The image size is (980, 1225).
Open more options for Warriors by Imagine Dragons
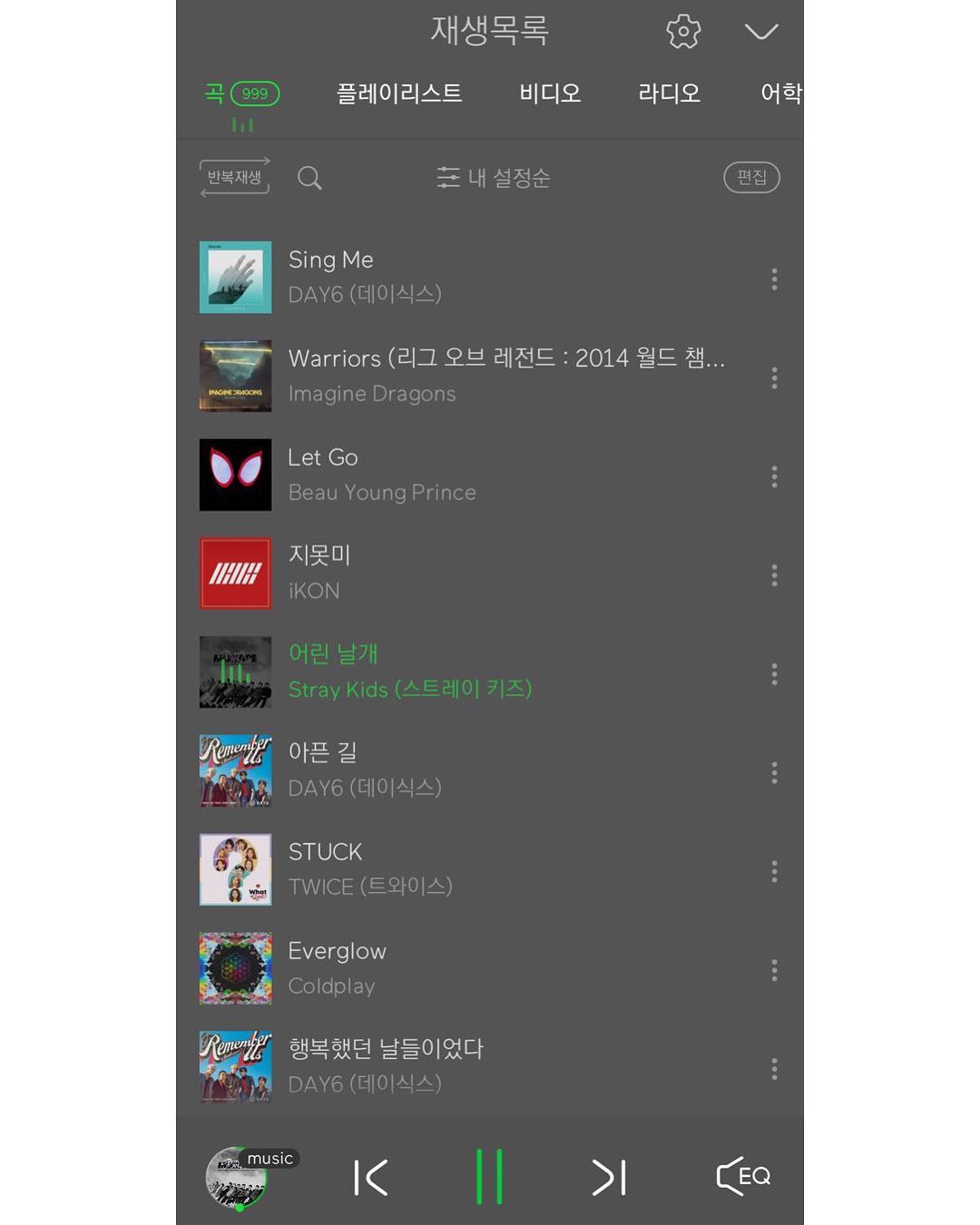click(x=774, y=377)
